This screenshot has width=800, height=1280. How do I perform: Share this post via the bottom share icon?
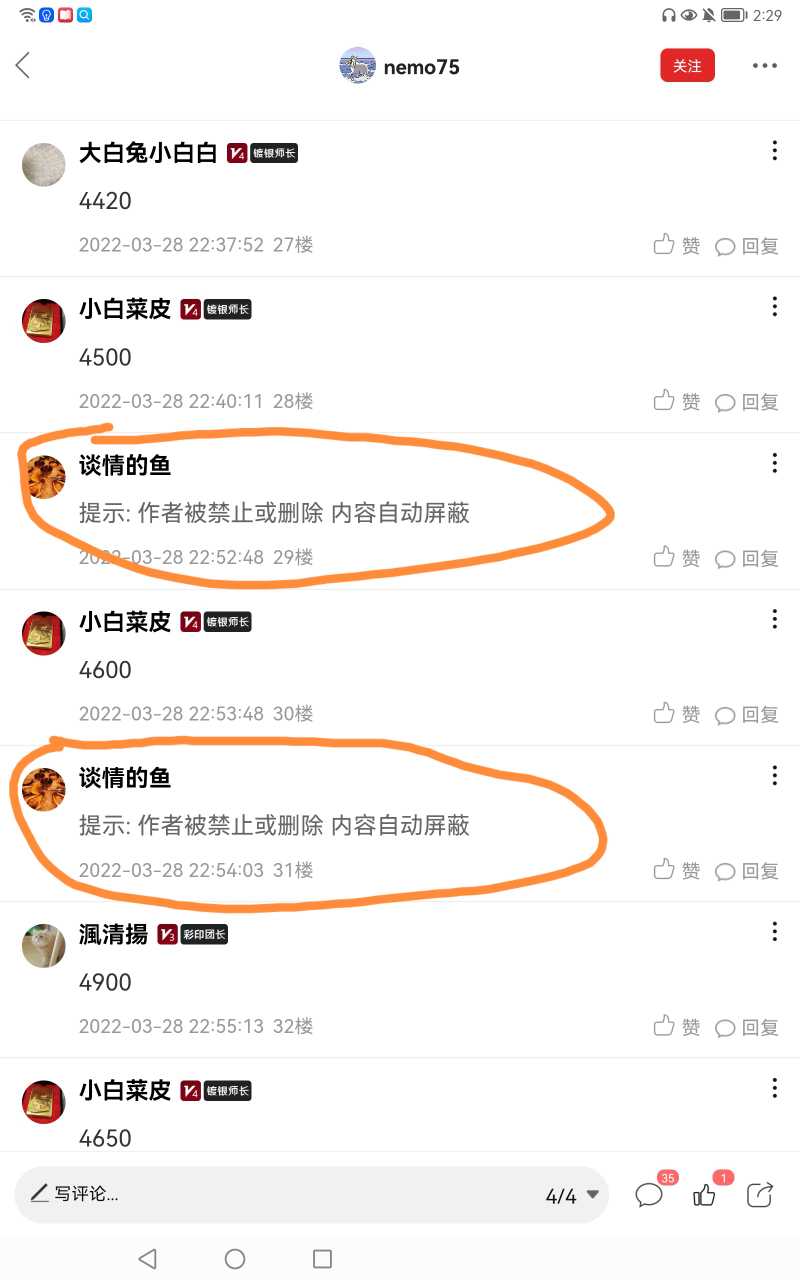761,1194
